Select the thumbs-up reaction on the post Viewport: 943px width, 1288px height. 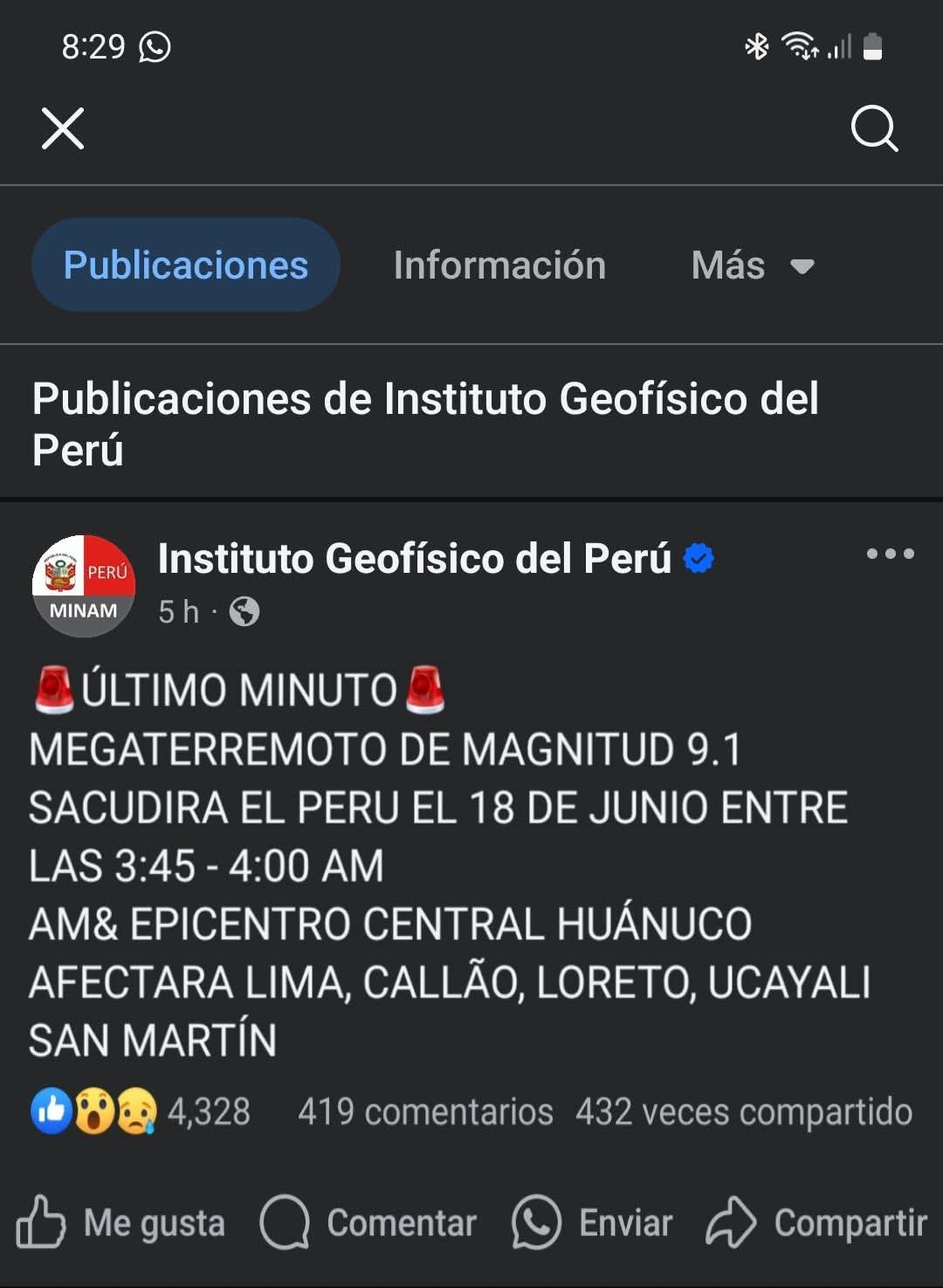click(51, 1109)
